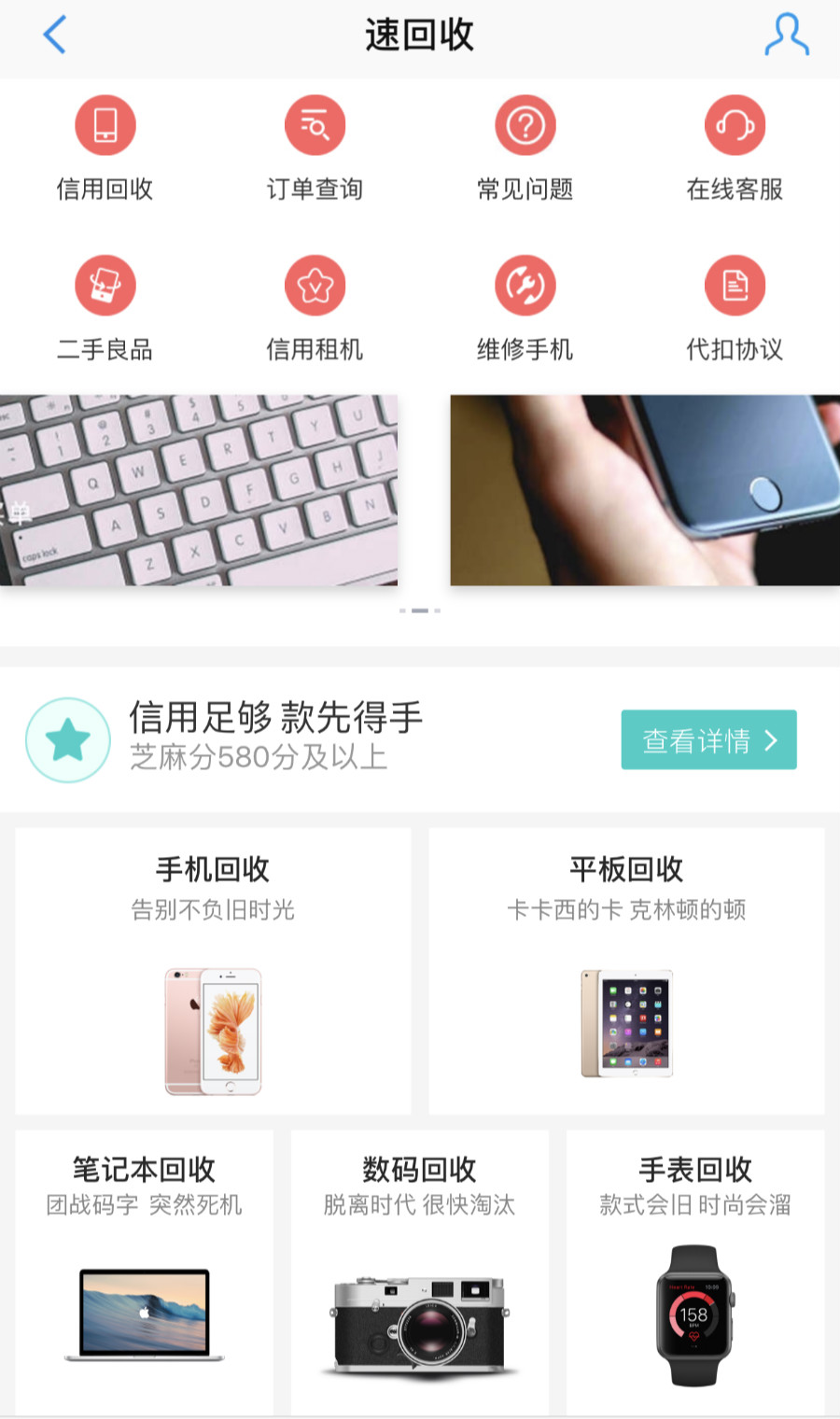Choose 手表回收 watch recycling card
Viewport: 840px width, 1419px height.
pyautogui.click(x=695, y=1271)
